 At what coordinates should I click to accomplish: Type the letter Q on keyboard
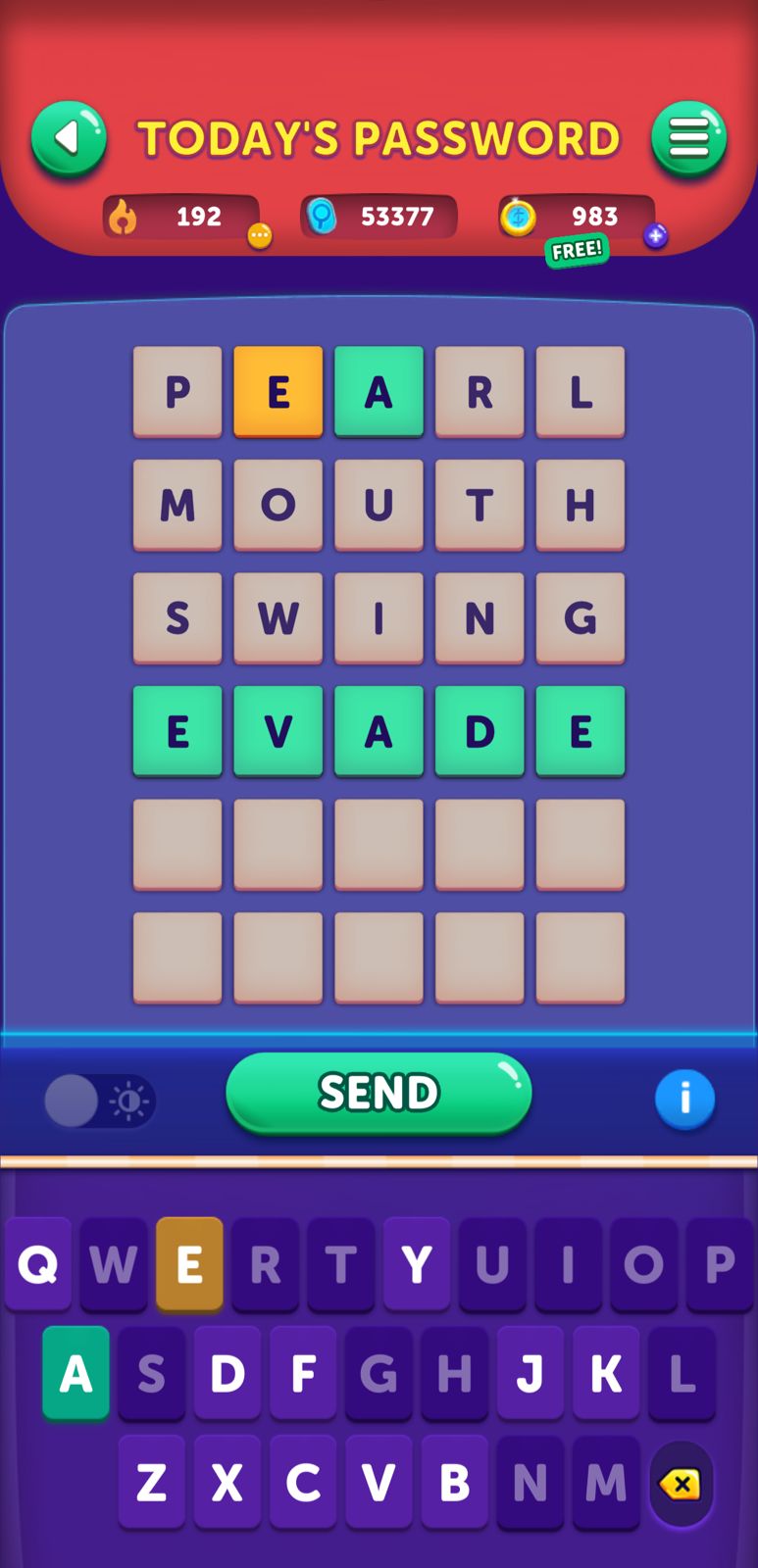pyautogui.click(x=38, y=1264)
